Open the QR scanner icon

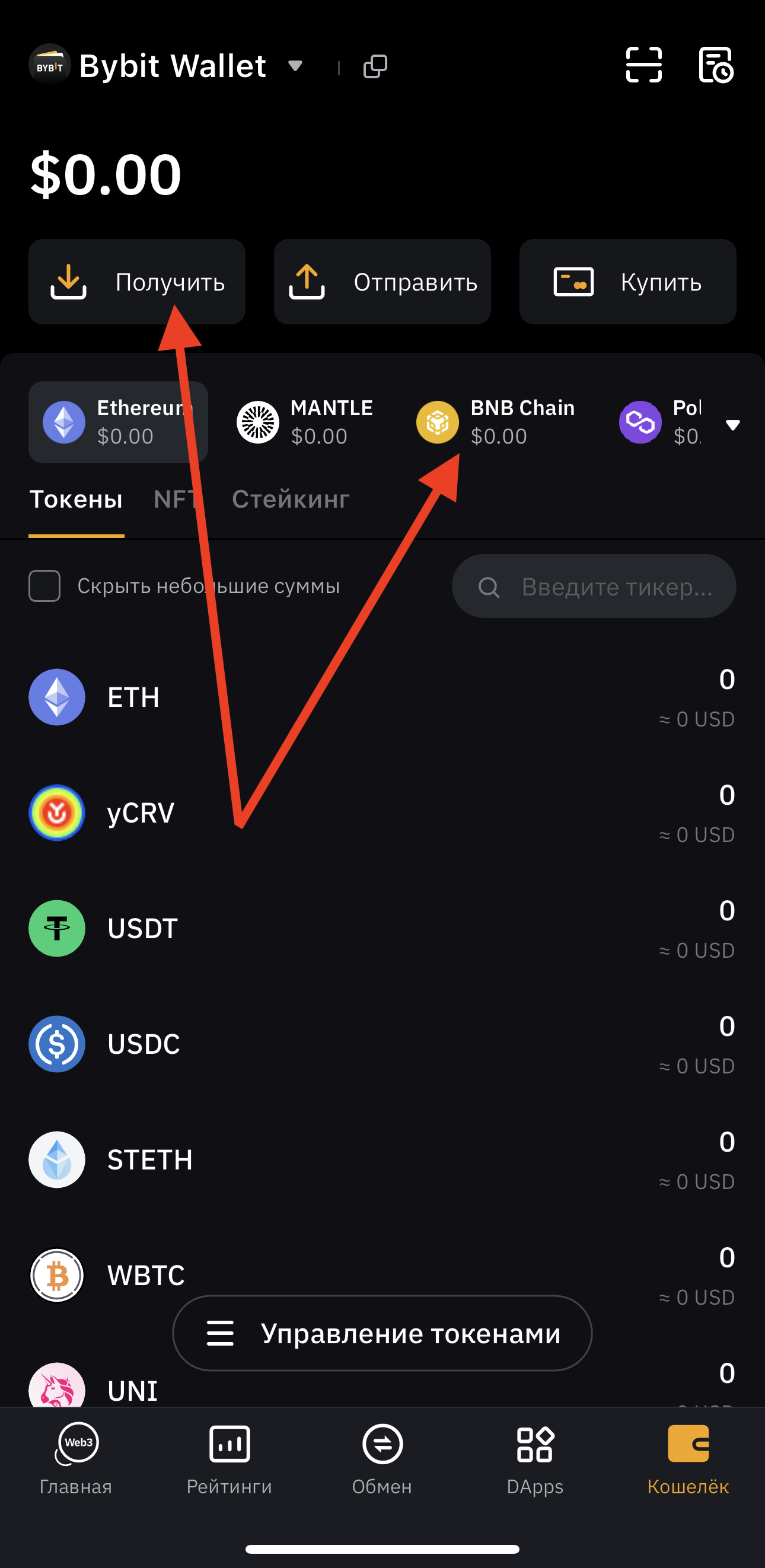point(643,65)
